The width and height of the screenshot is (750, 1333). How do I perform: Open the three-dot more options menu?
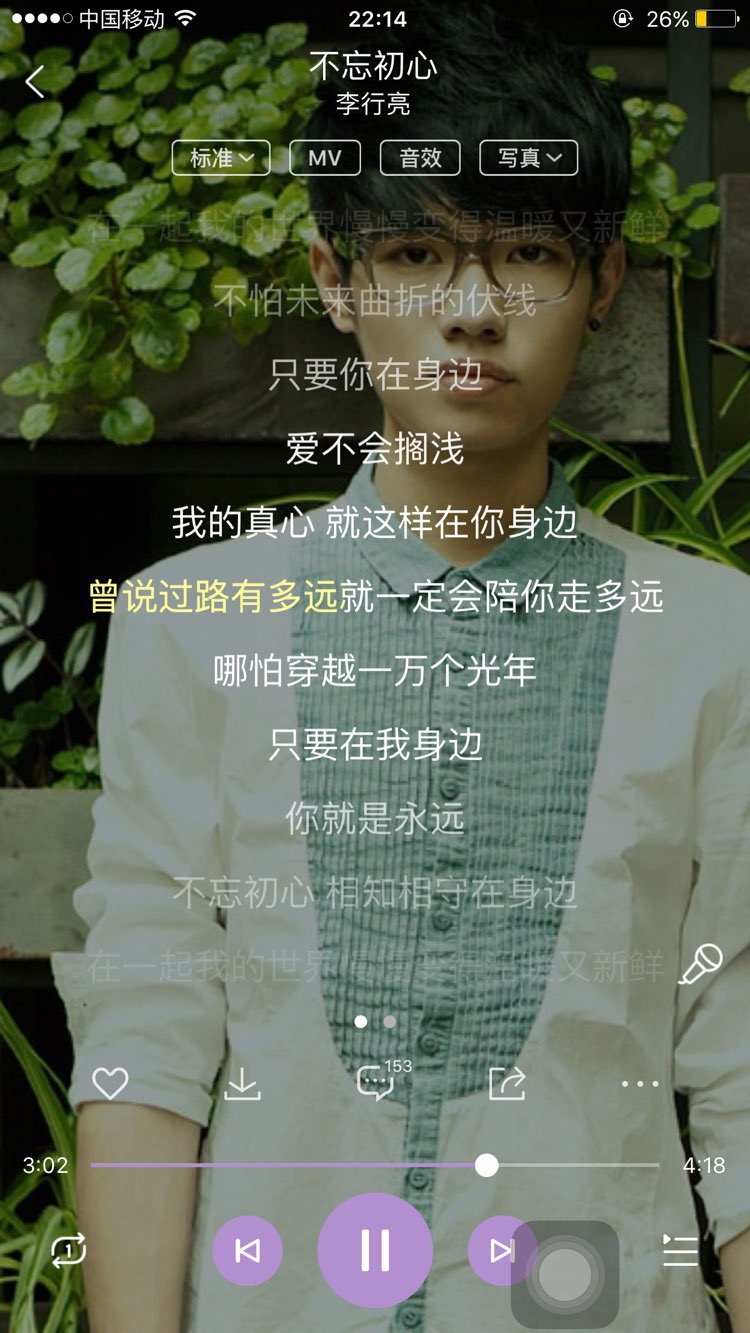click(x=640, y=1084)
